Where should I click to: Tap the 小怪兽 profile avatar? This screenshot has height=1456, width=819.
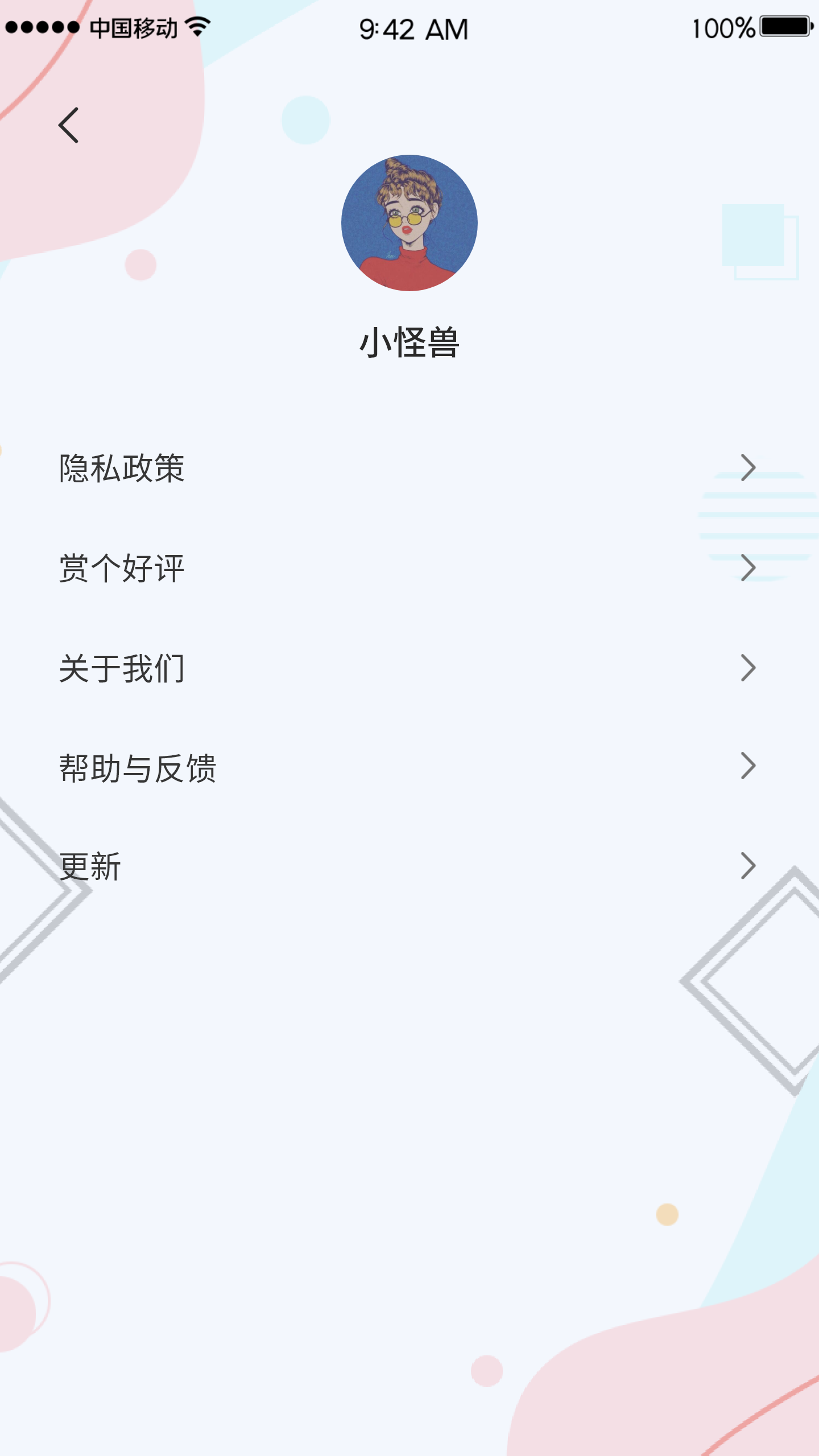409,223
